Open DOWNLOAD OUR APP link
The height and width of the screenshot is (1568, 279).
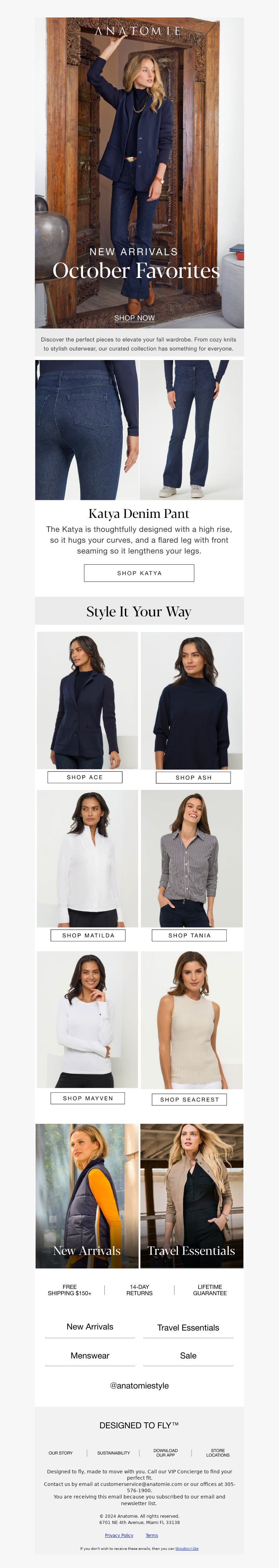pos(165,1453)
